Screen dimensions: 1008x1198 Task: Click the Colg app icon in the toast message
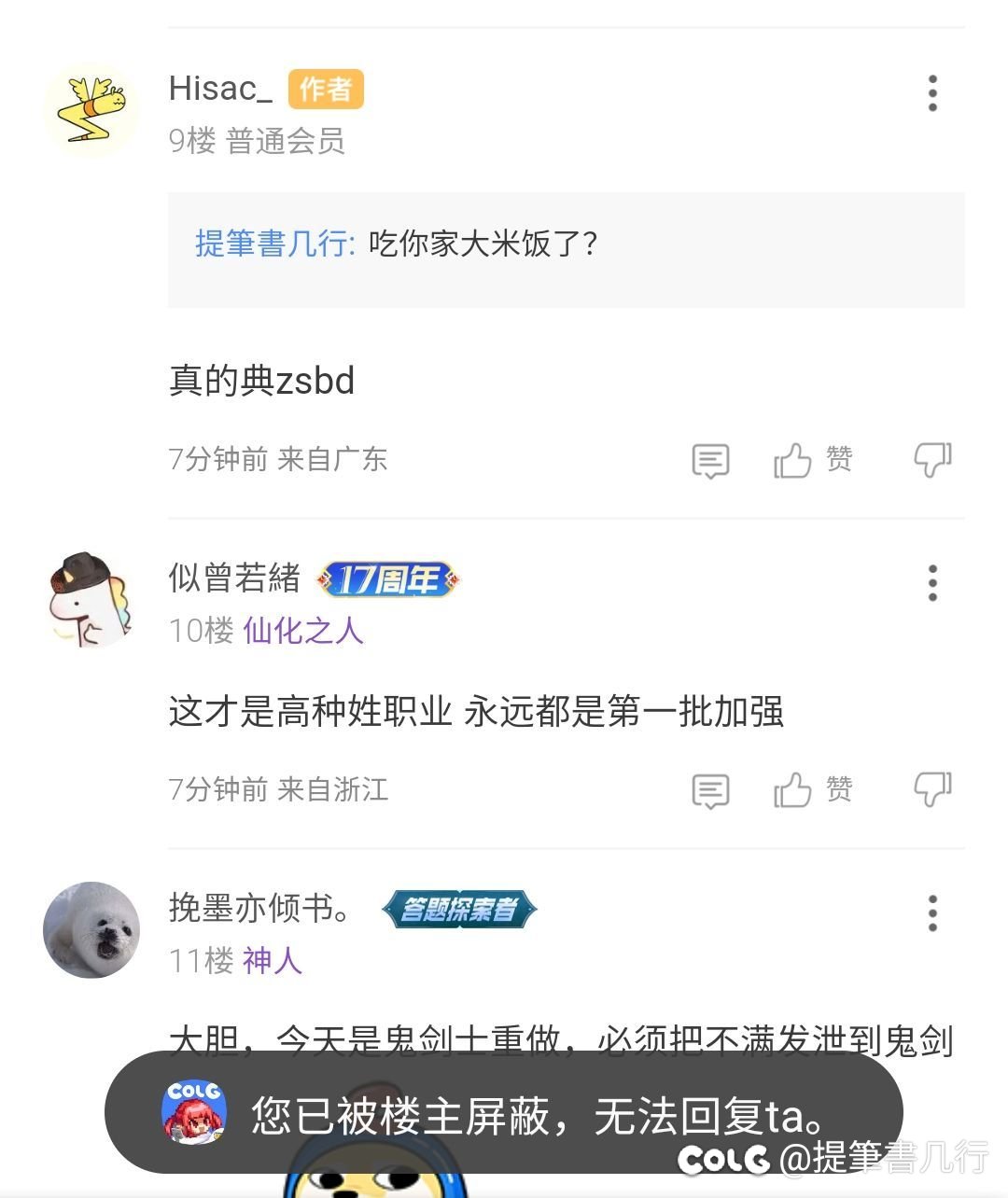[196, 1111]
